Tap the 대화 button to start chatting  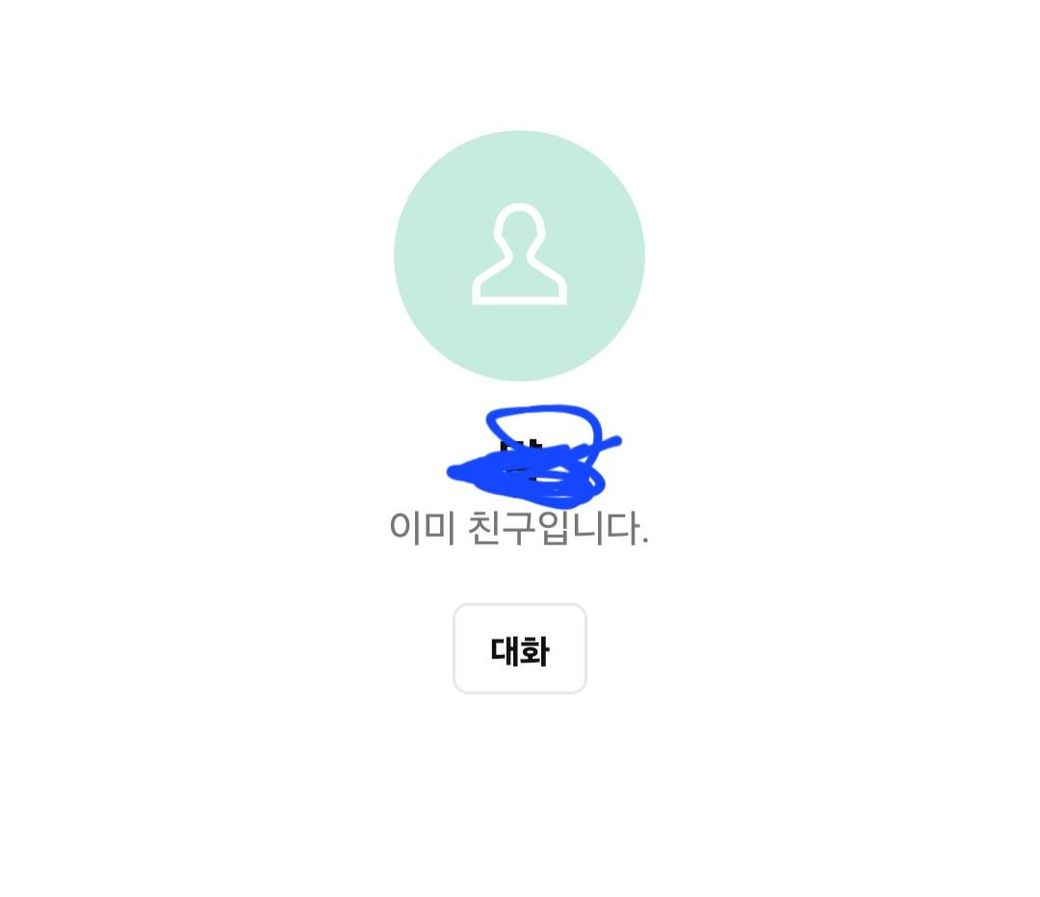coord(519,649)
